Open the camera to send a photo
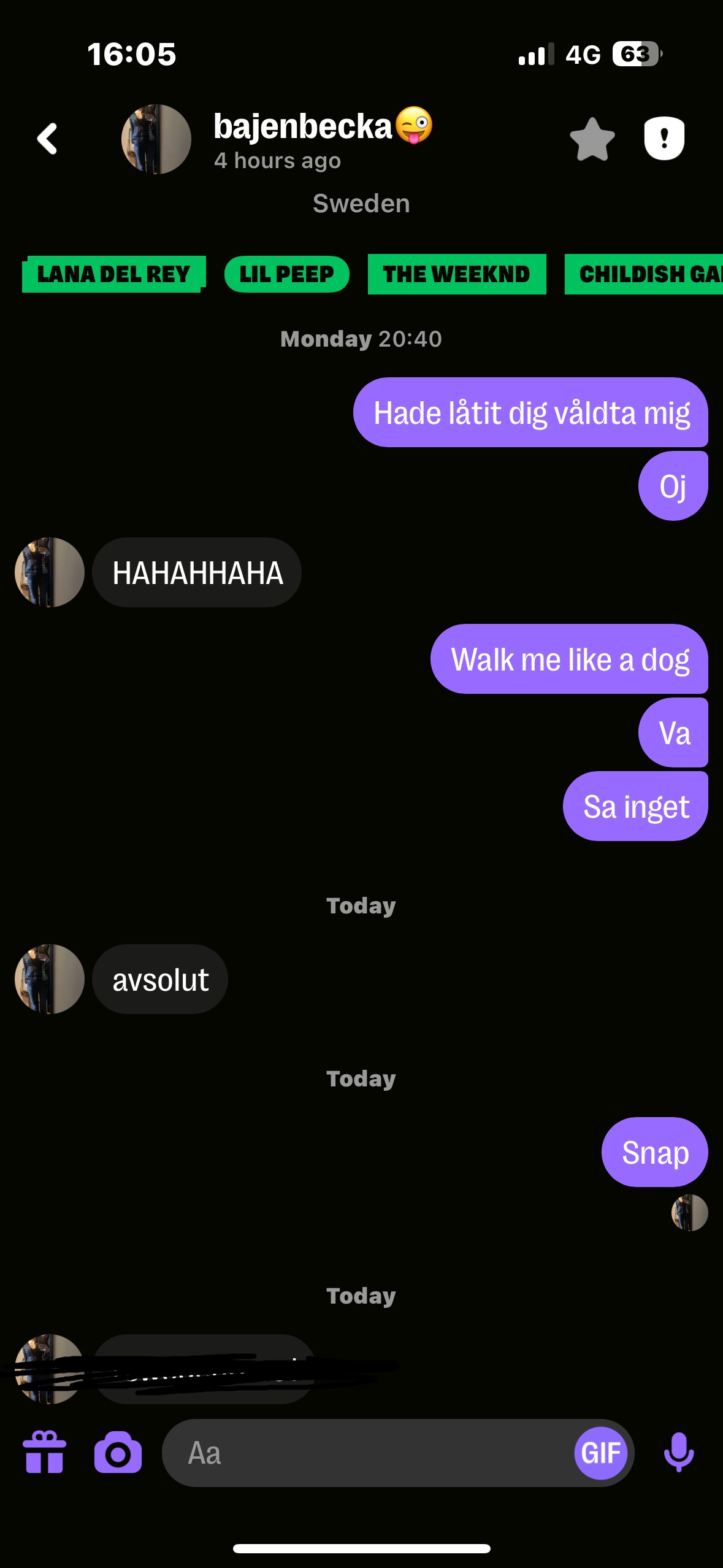This screenshot has height=1568, width=723. [x=118, y=1452]
